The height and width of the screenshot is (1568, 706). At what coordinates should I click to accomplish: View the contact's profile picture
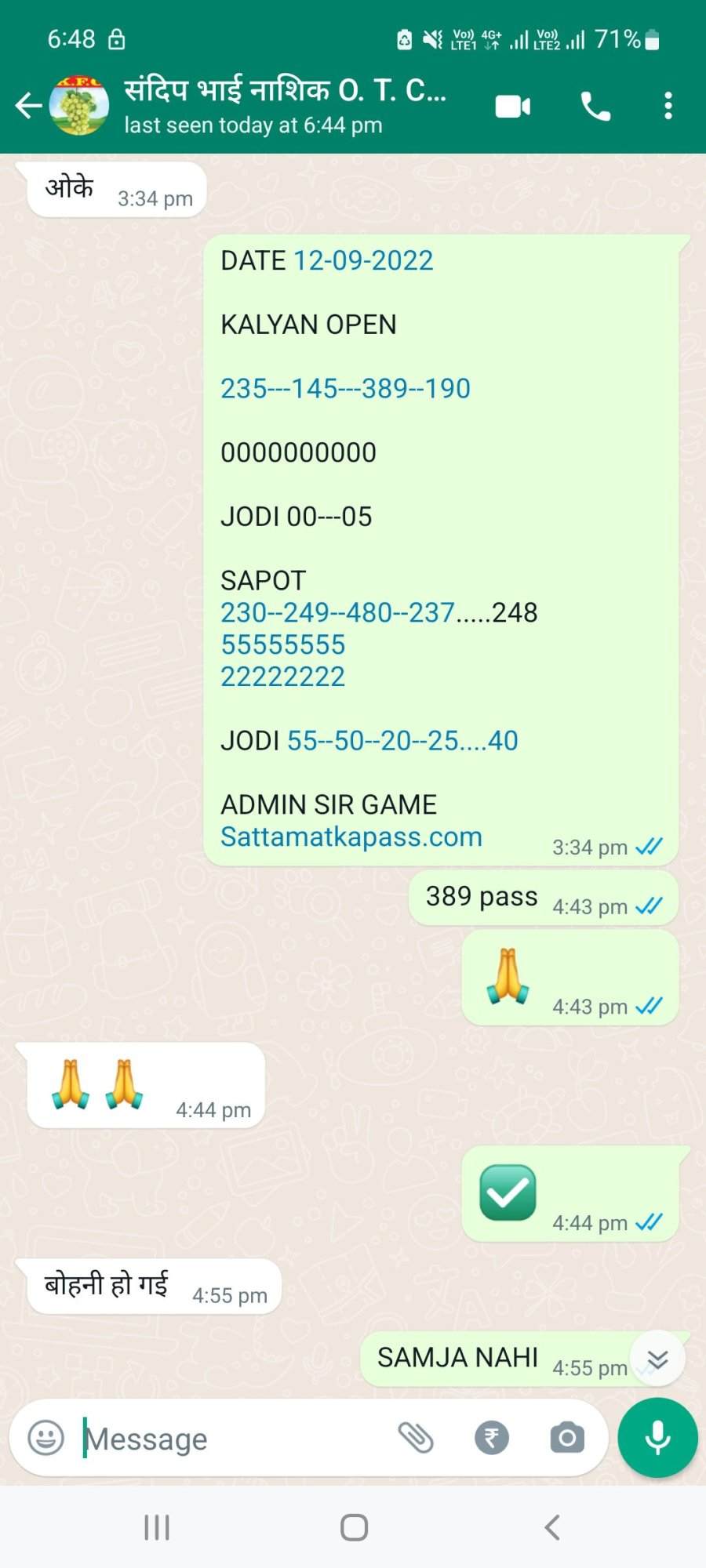78,106
